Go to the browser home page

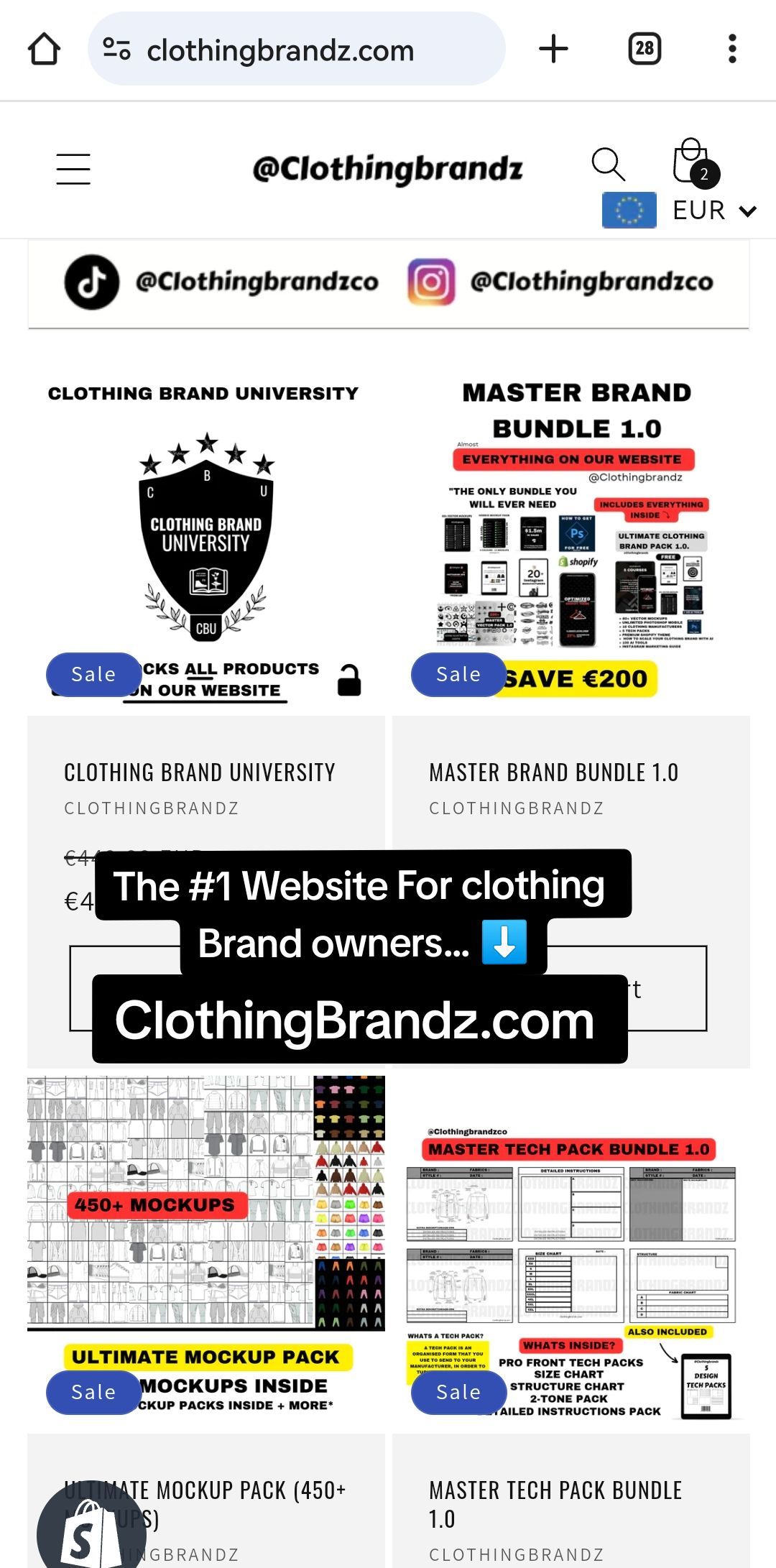coord(44,50)
